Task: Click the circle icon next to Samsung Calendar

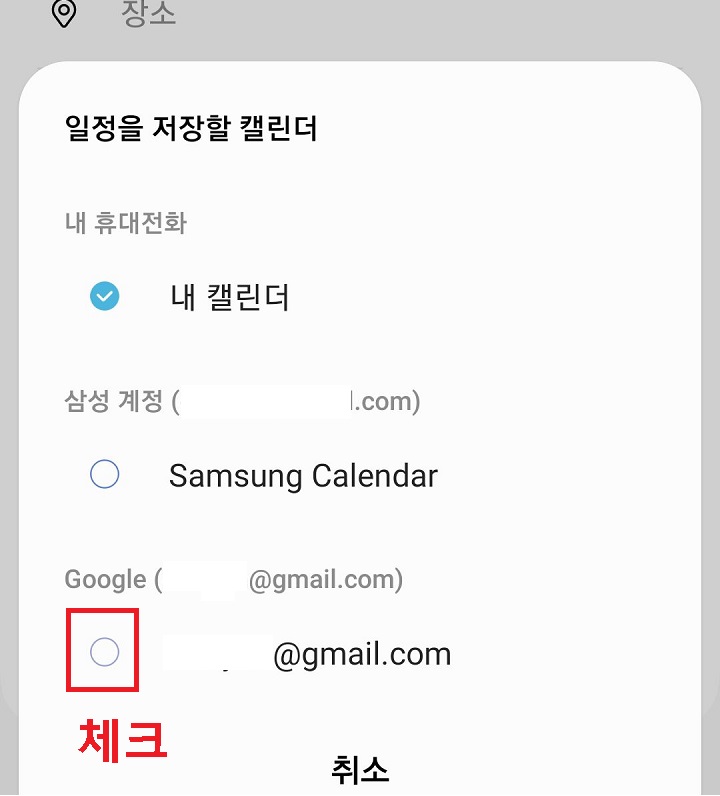Action: click(x=104, y=474)
